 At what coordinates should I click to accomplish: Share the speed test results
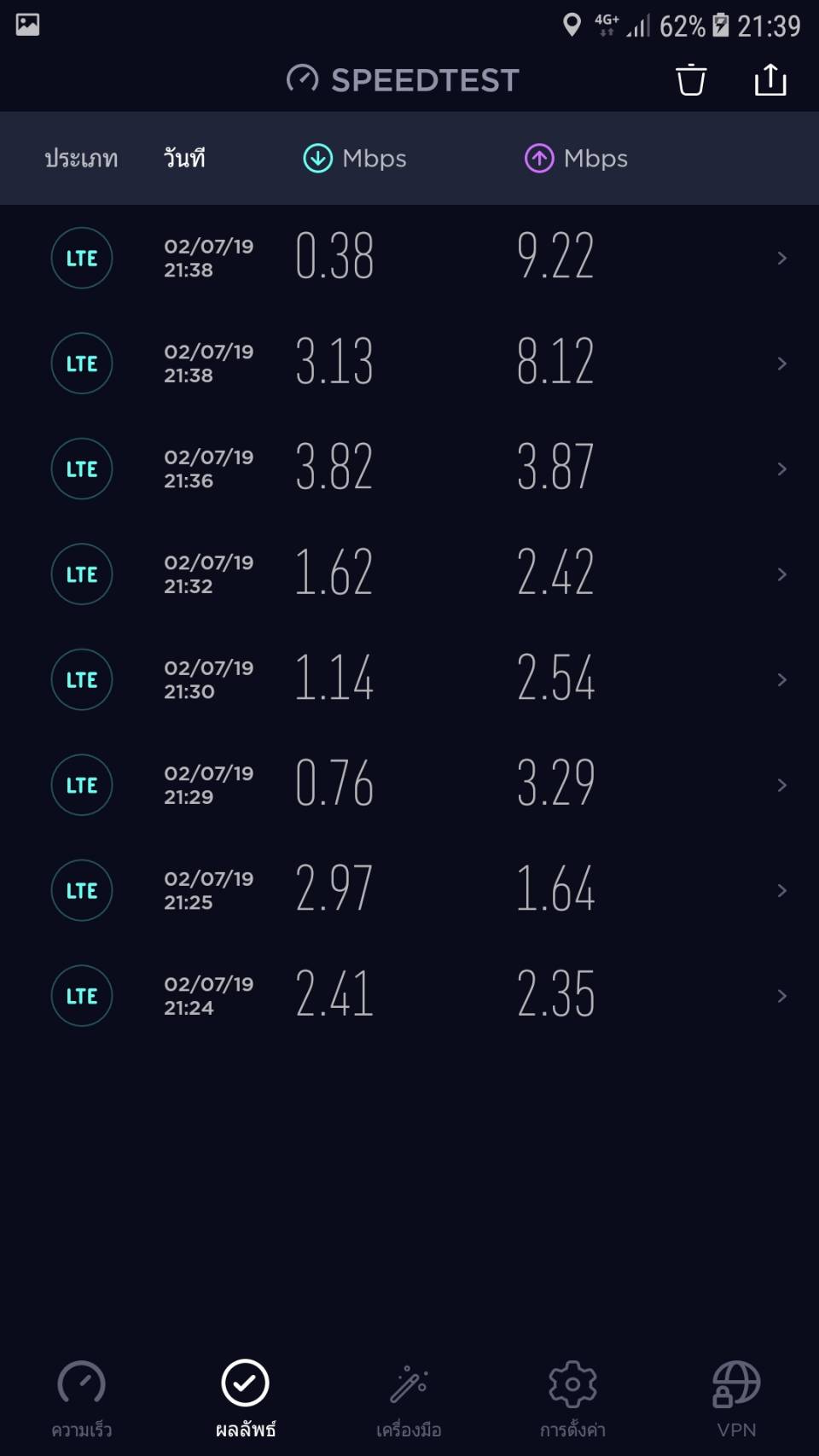(x=770, y=80)
